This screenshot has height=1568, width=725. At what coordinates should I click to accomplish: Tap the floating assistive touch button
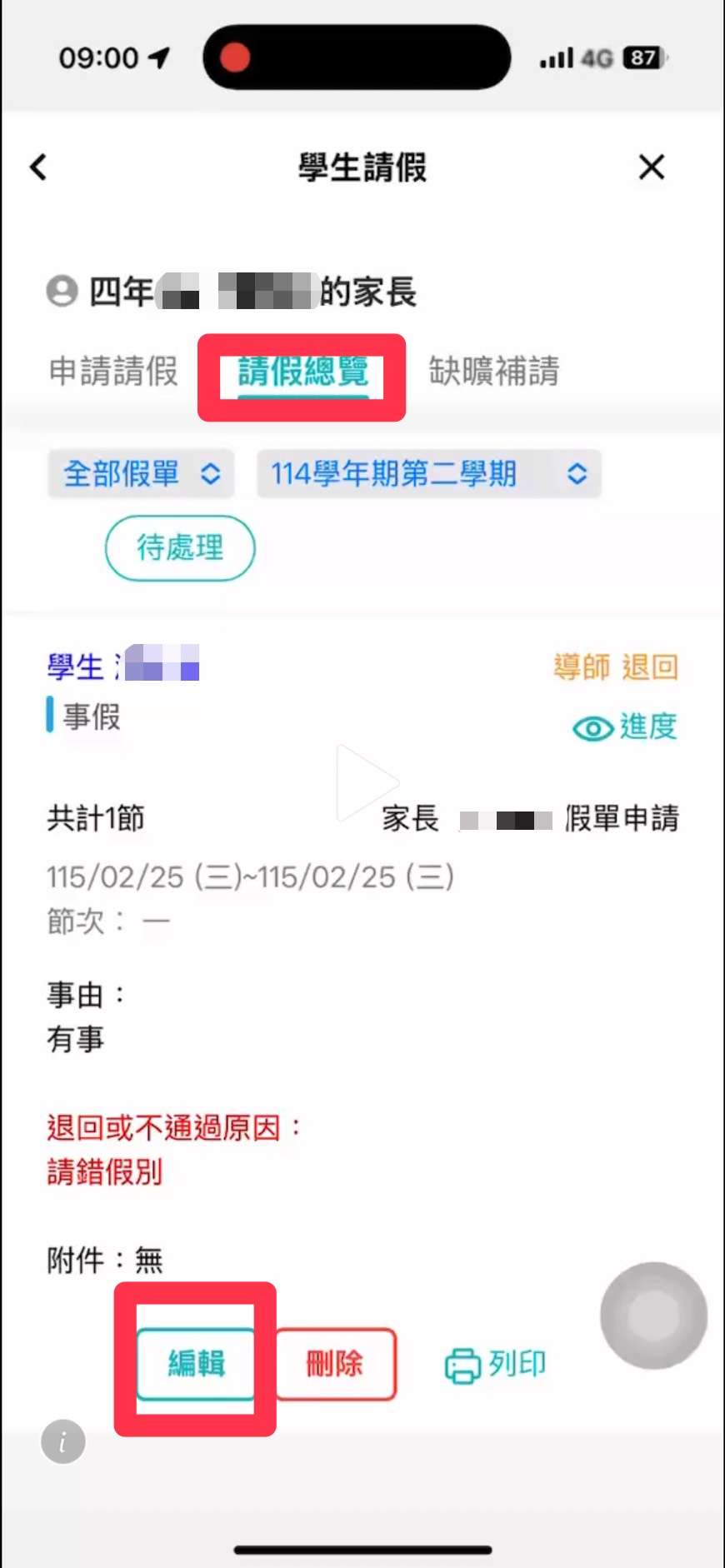pos(653,1316)
